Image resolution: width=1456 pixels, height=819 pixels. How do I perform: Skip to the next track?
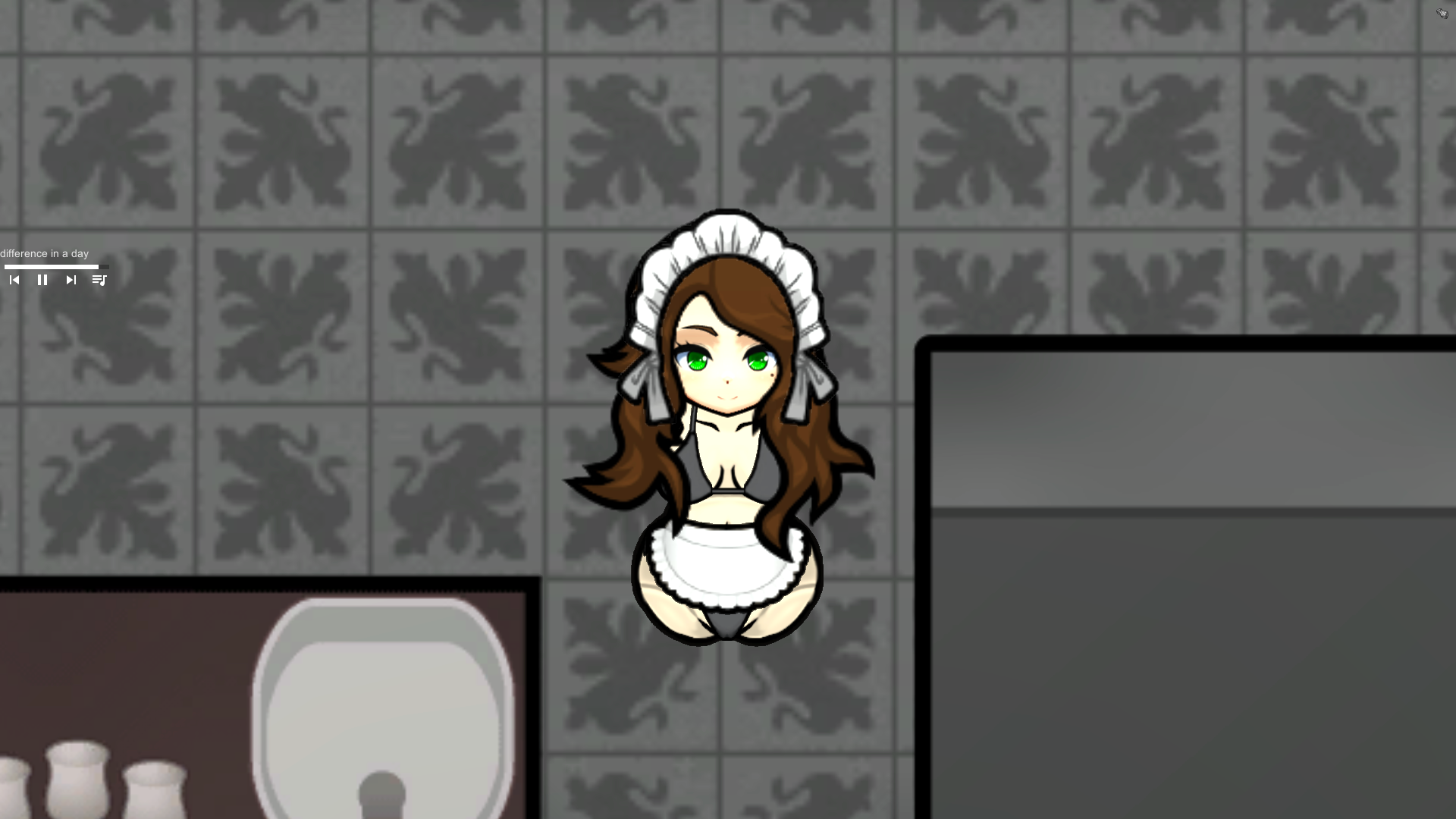[71, 280]
